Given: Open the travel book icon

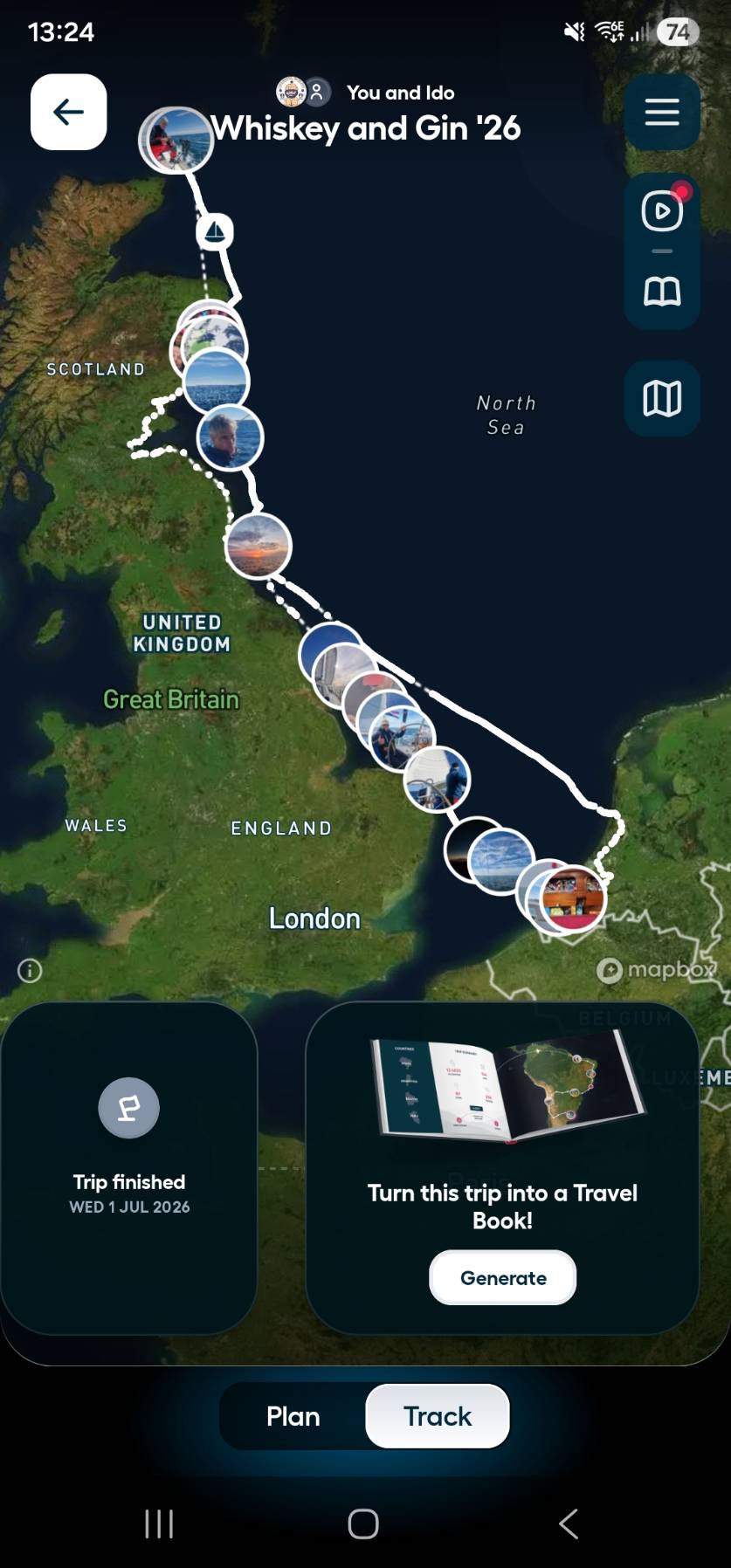Looking at the screenshot, I should (662, 291).
